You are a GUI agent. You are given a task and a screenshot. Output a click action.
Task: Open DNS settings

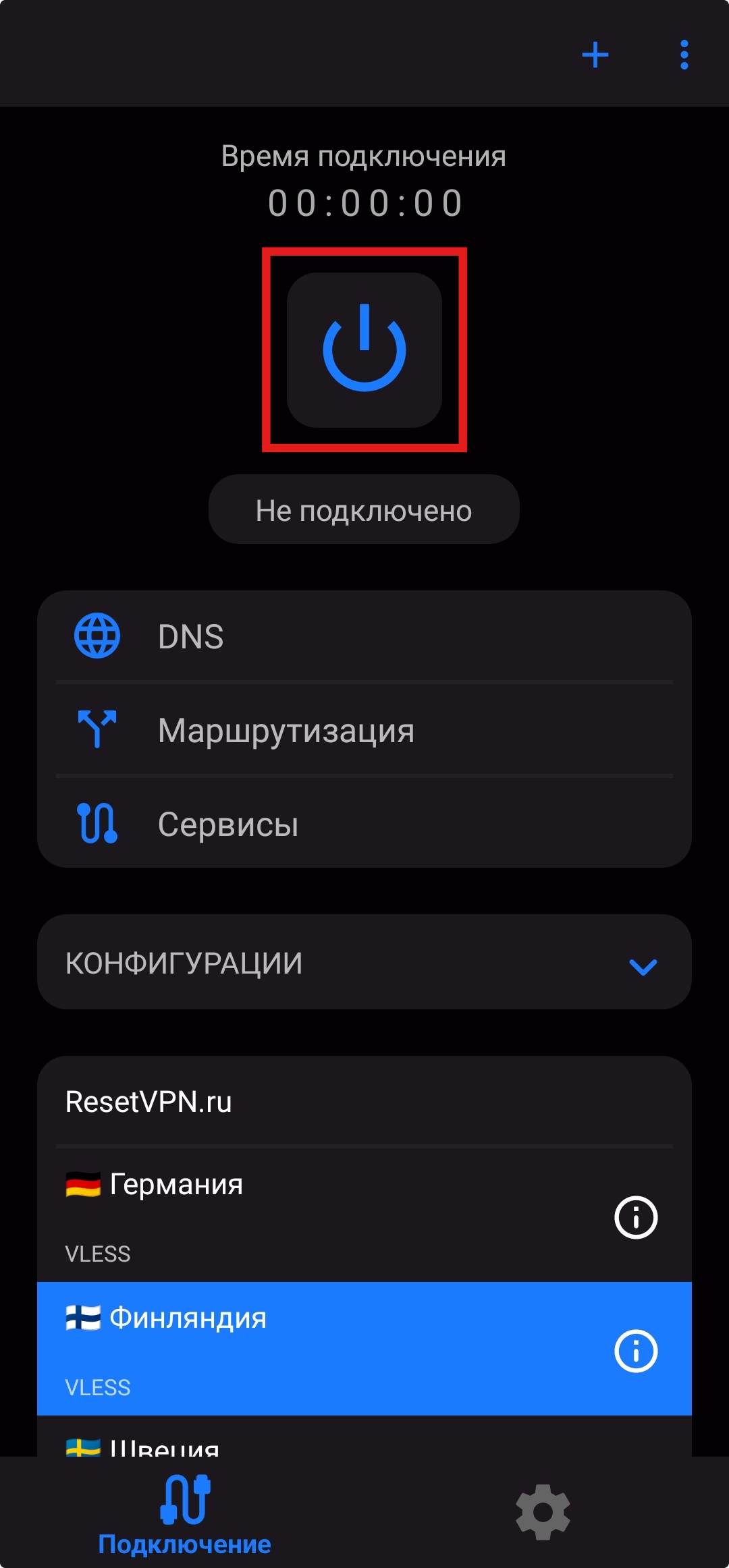point(364,636)
